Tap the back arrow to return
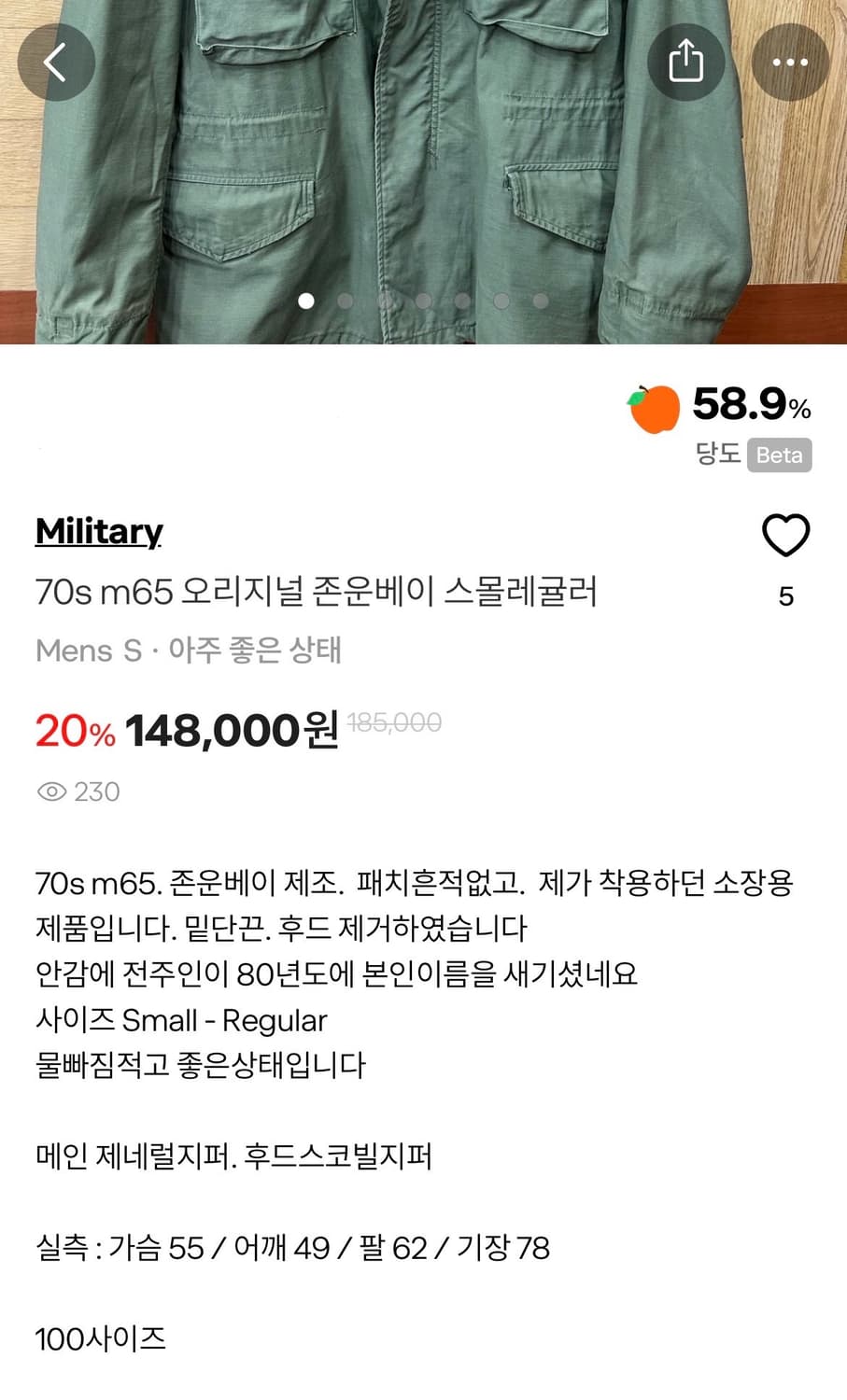Viewport: 847px width, 1400px height. click(x=56, y=62)
